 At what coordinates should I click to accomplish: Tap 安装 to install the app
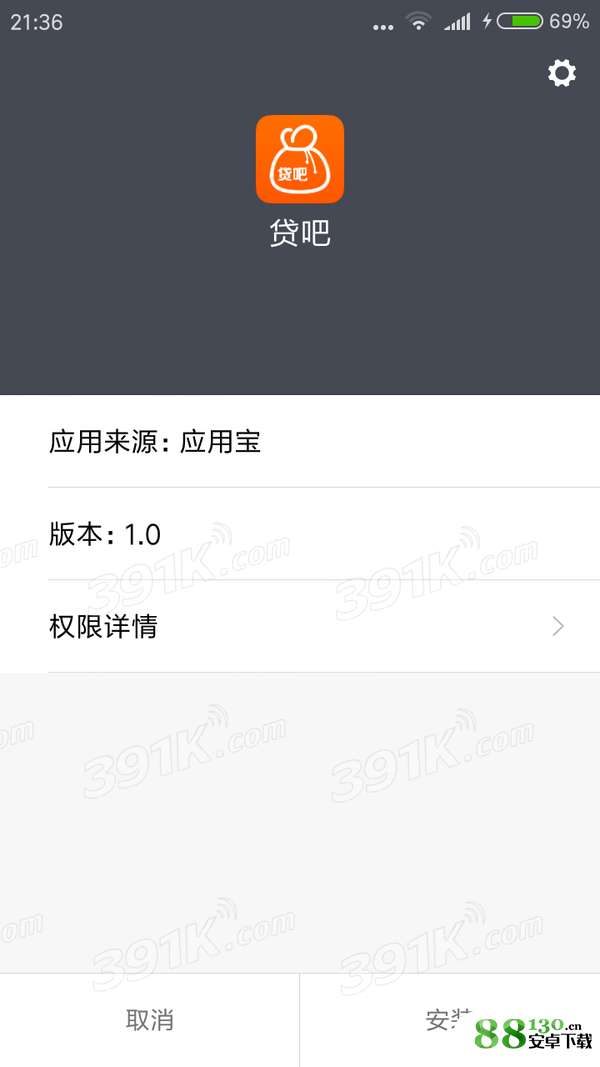pyautogui.click(x=450, y=1020)
